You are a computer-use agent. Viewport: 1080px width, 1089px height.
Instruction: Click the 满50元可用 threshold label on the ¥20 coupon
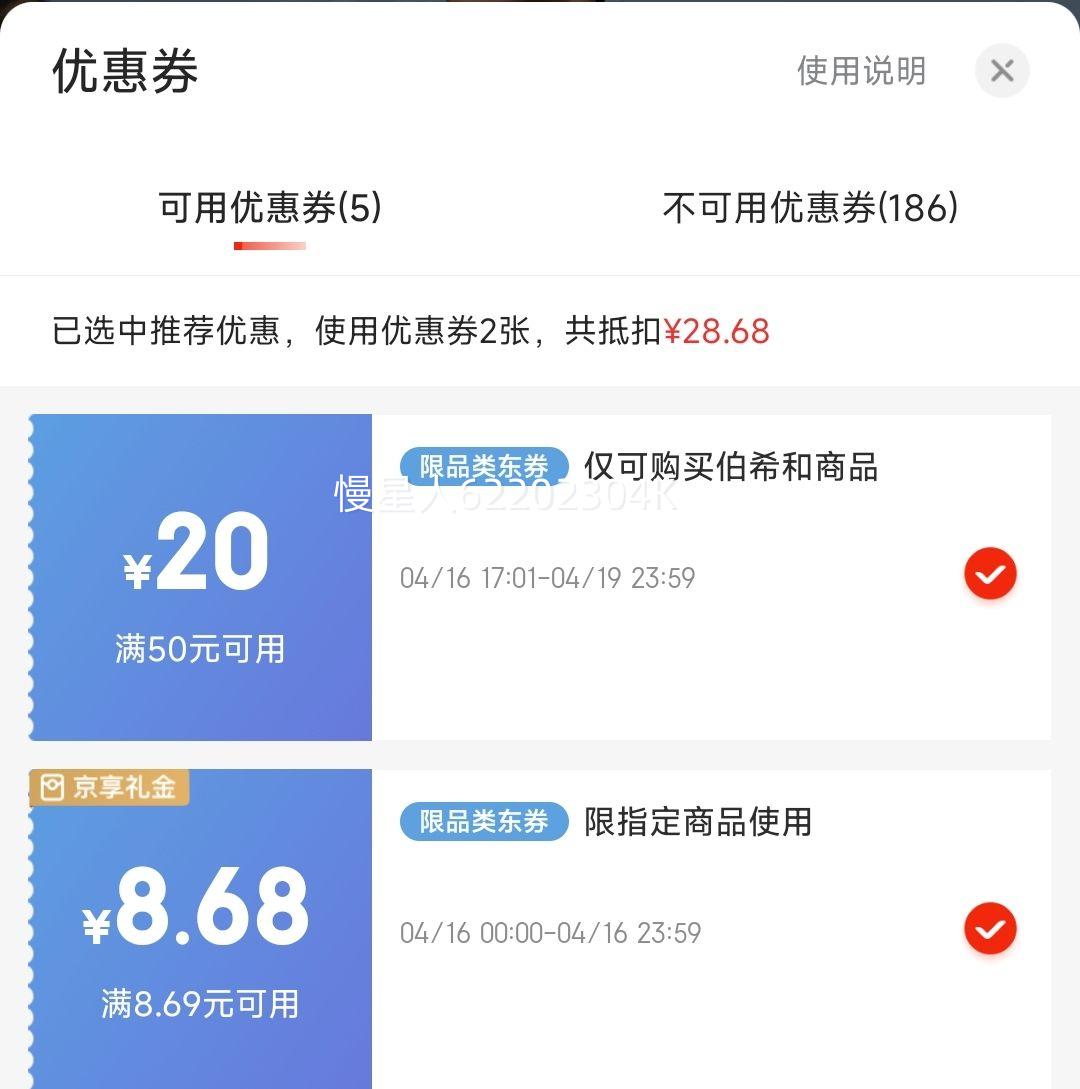tap(200, 649)
